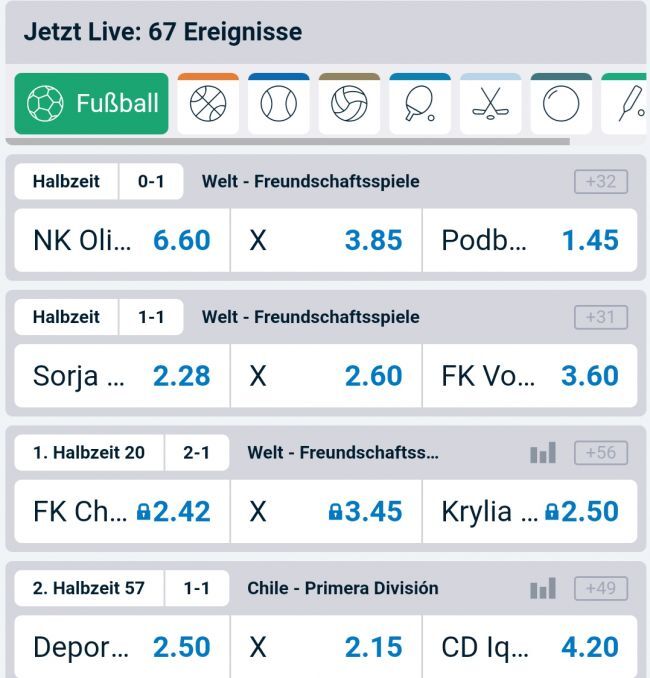Image resolution: width=650 pixels, height=678 pixels.
Task: Select the Fußball sport tab
Action: pos(92,103)
